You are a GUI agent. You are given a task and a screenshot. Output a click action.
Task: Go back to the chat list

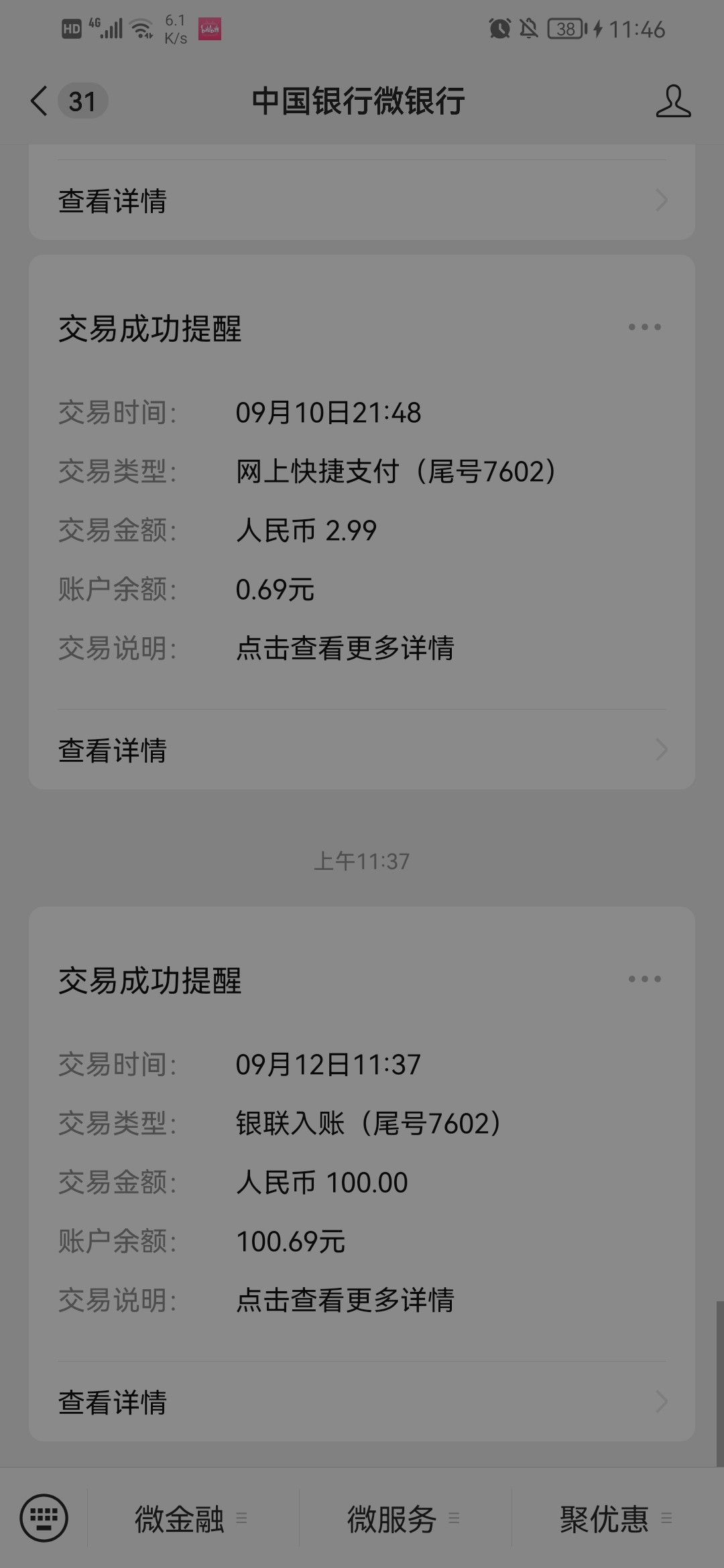[40, 101]
